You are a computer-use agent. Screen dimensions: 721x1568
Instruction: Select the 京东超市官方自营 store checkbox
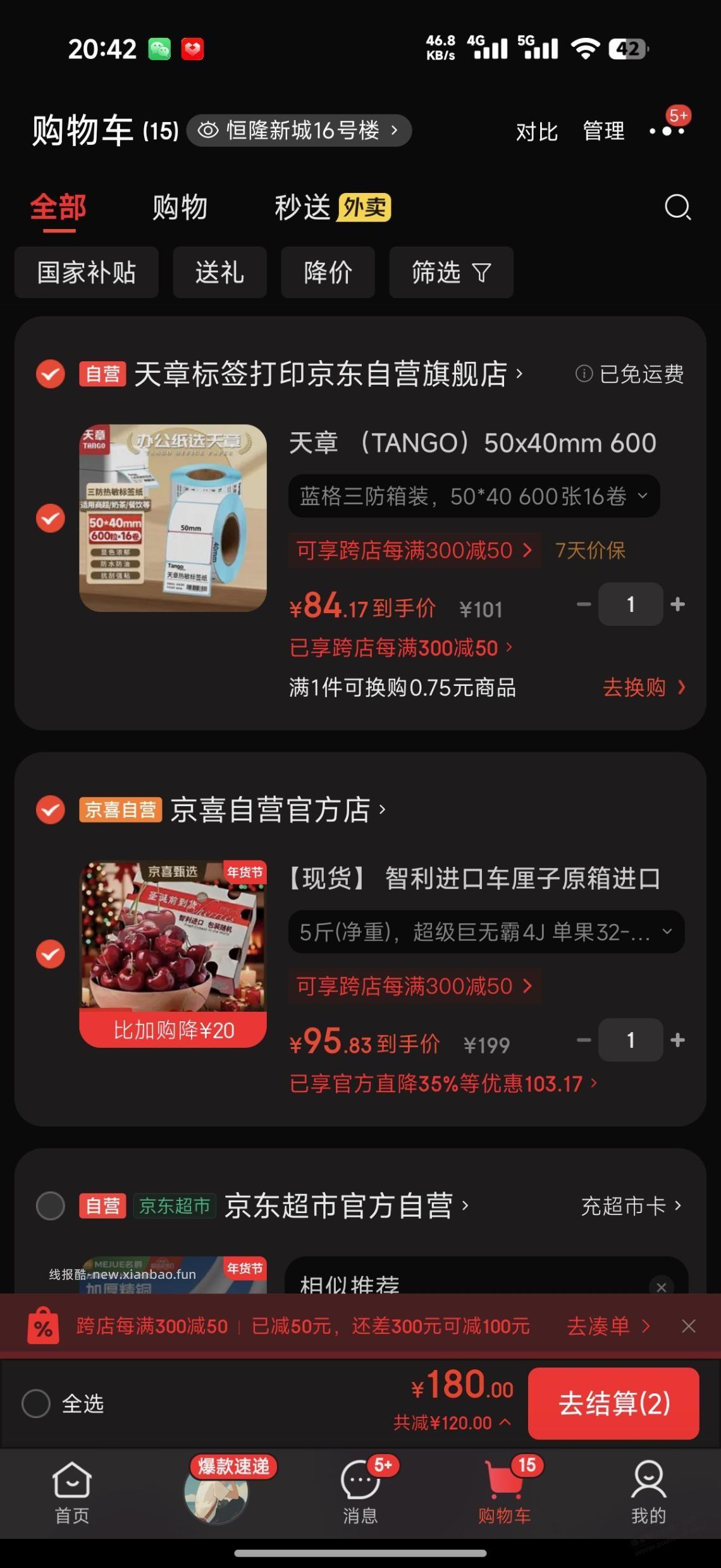pyautogui.click(x=50, y=1206)
